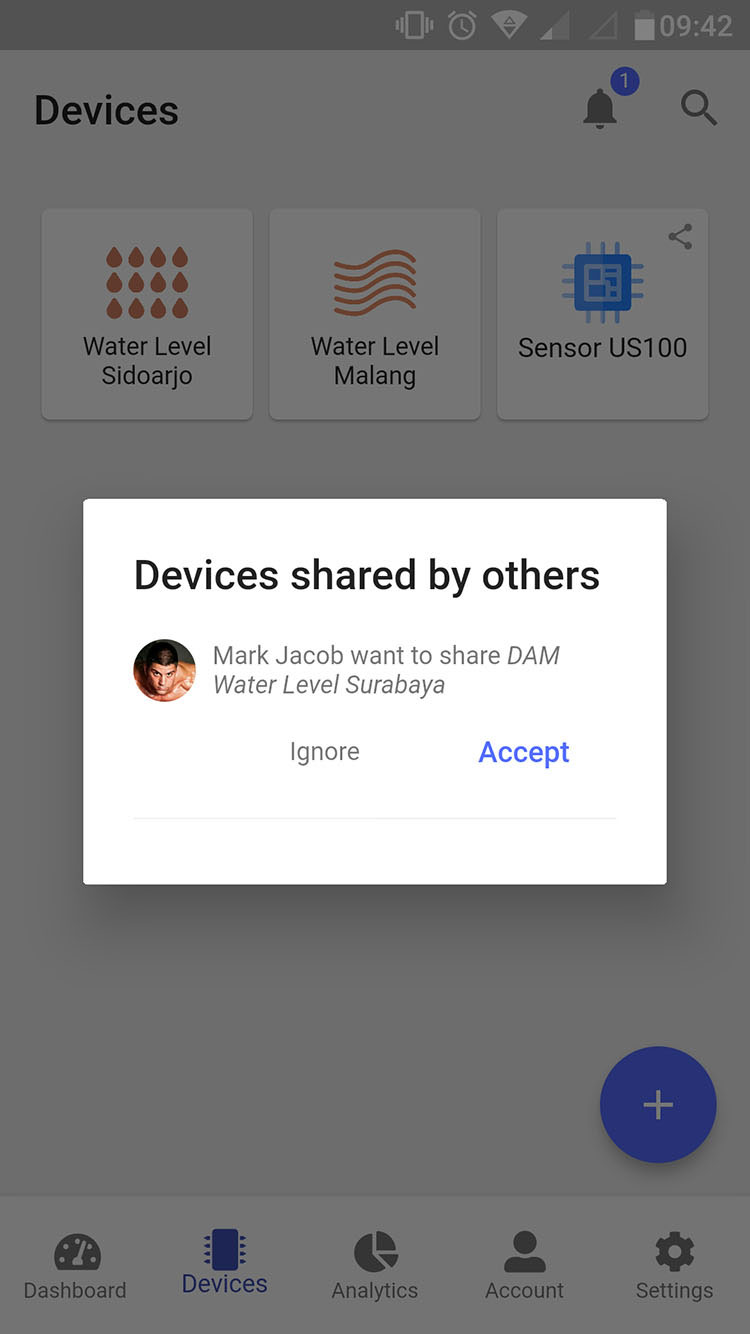The width and height of the screenshot is (750, 1334).
Task: Tap the search icon
Action: (699, 107)
